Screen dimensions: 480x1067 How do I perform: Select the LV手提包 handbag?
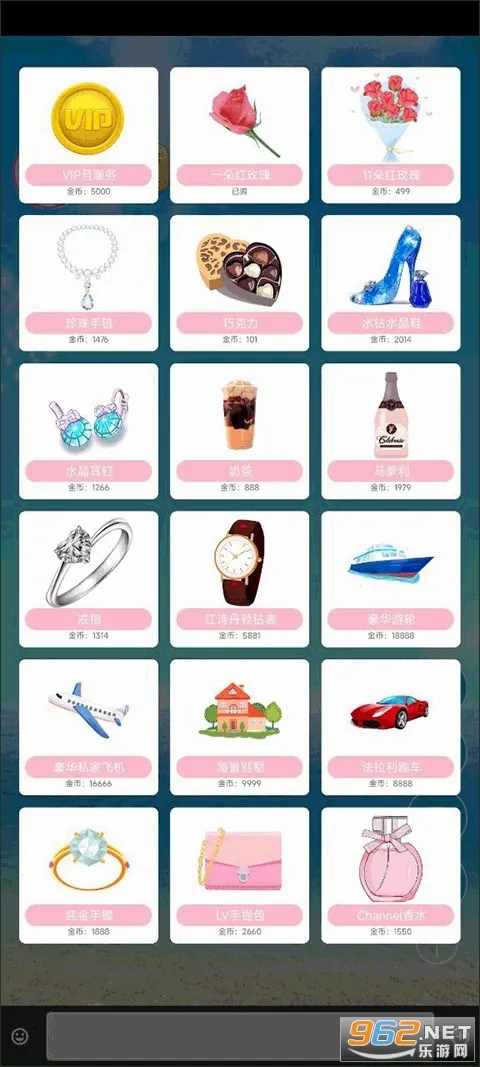tap(240, 876)
